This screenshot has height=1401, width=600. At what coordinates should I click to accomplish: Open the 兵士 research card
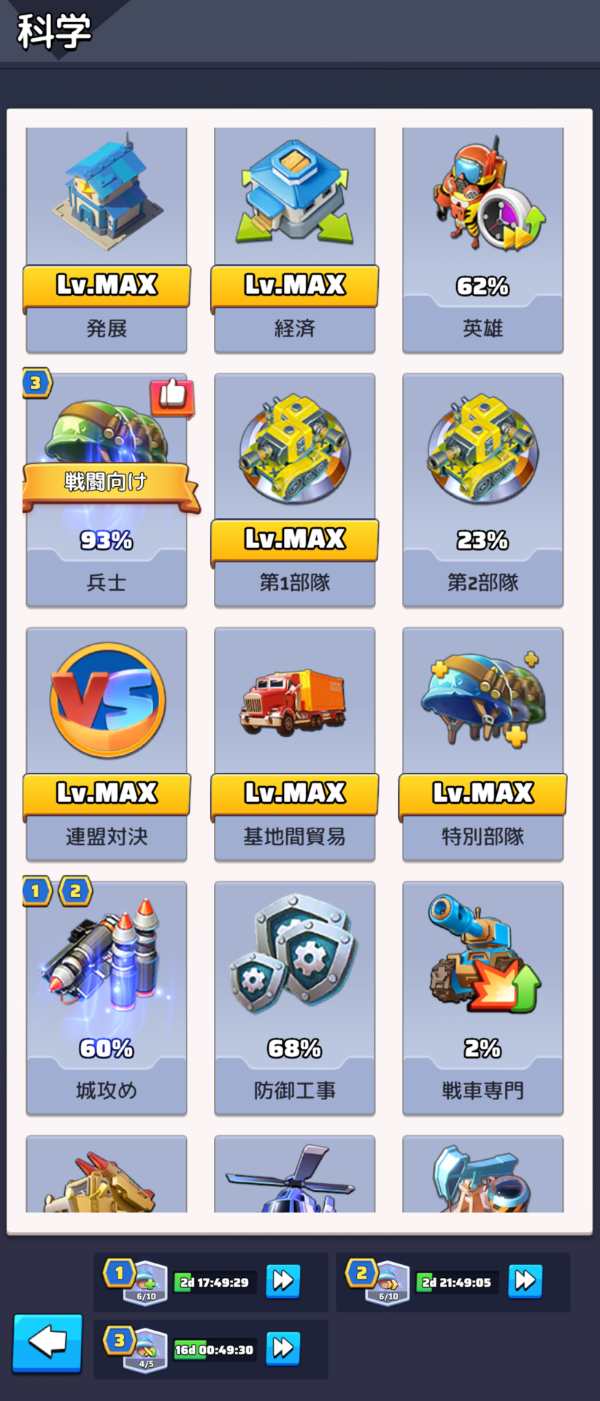[x=106, y=492]
